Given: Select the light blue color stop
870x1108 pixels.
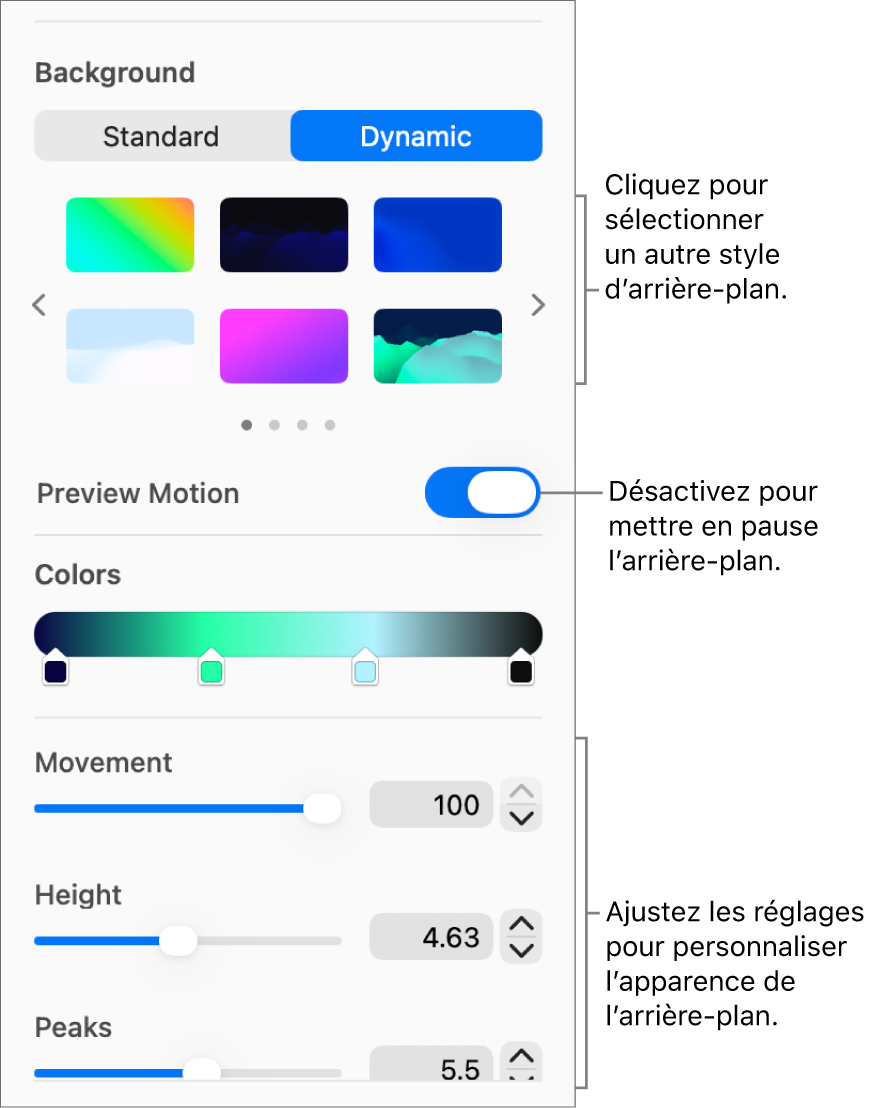Looking at the screenshot, I should (365, 672).
